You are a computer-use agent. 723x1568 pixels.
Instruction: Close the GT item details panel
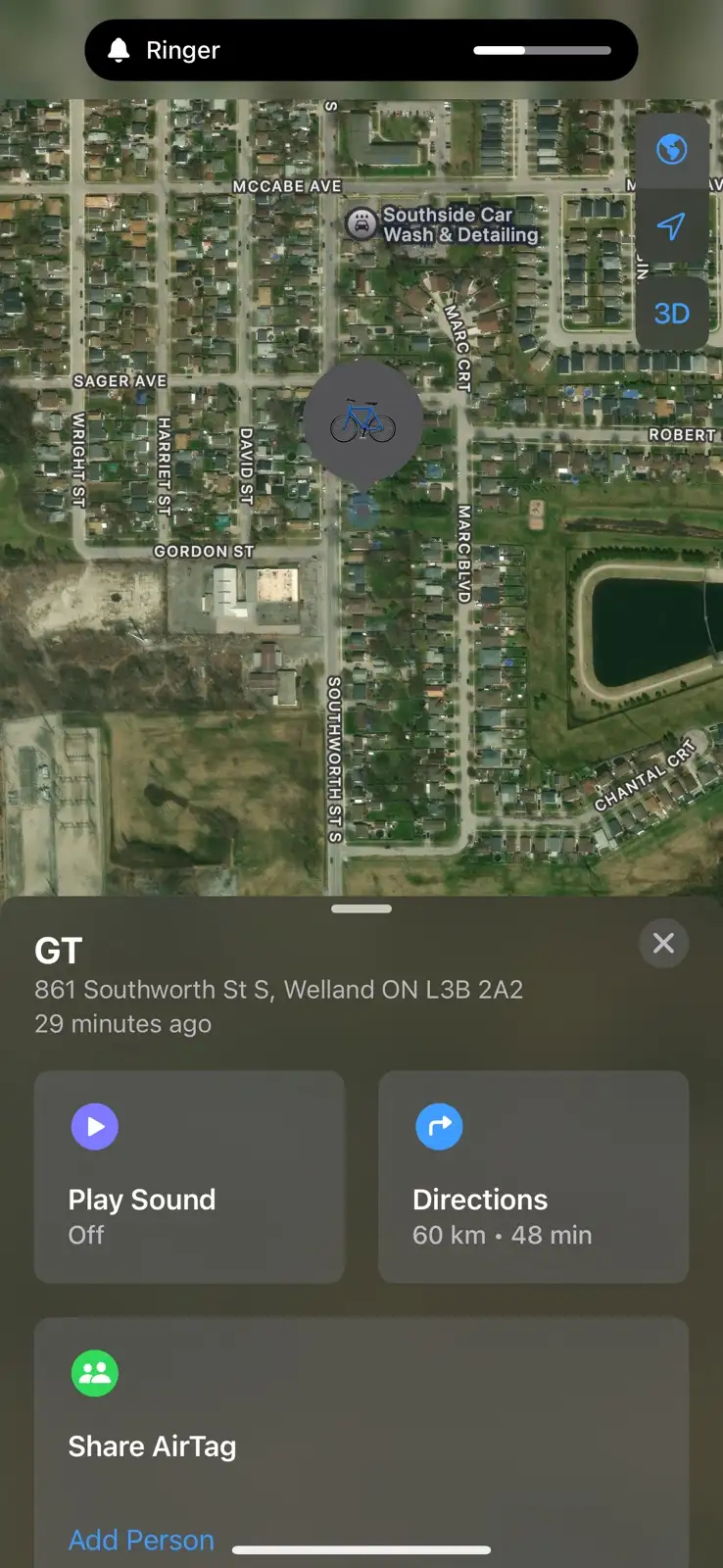coord(663,943)
